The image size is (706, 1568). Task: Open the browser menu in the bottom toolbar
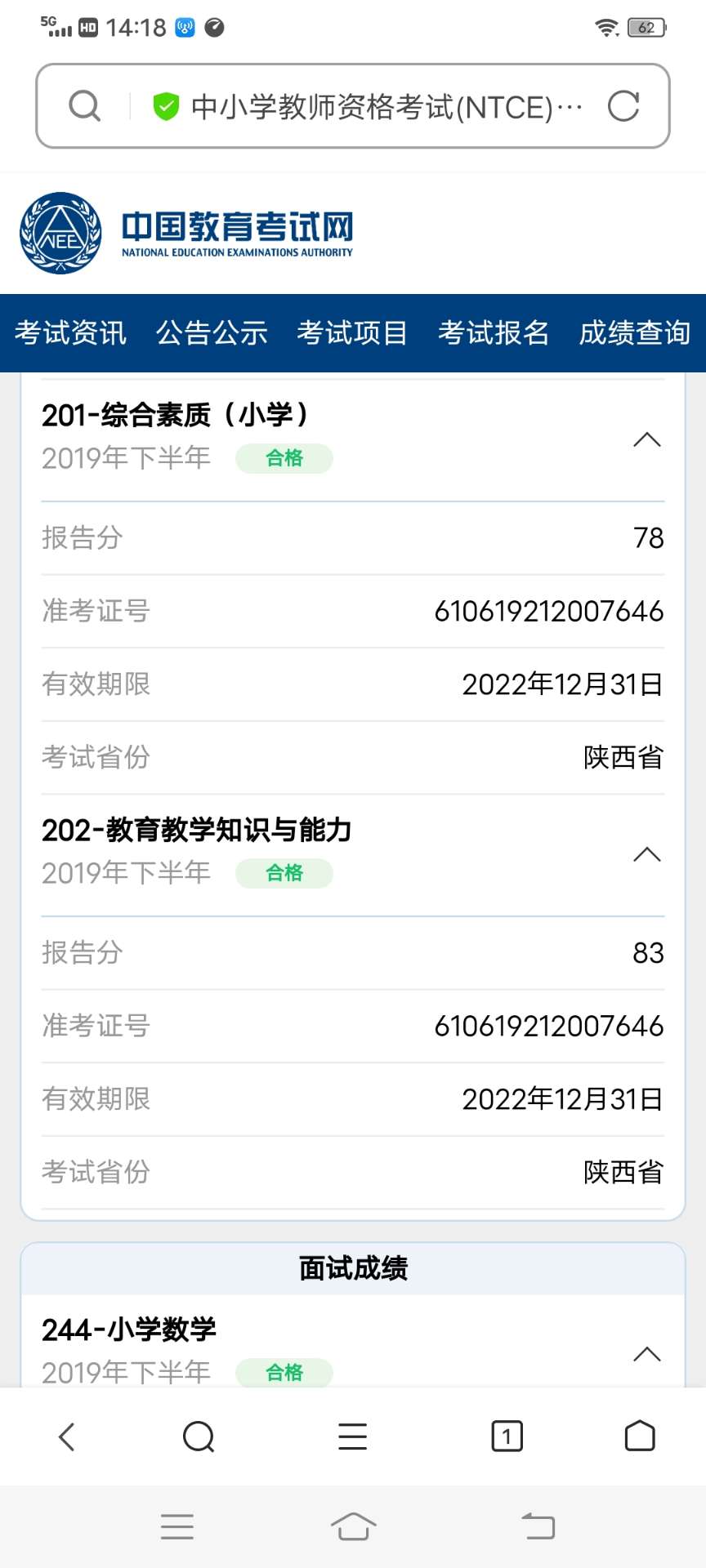(x=353, y=1437)
